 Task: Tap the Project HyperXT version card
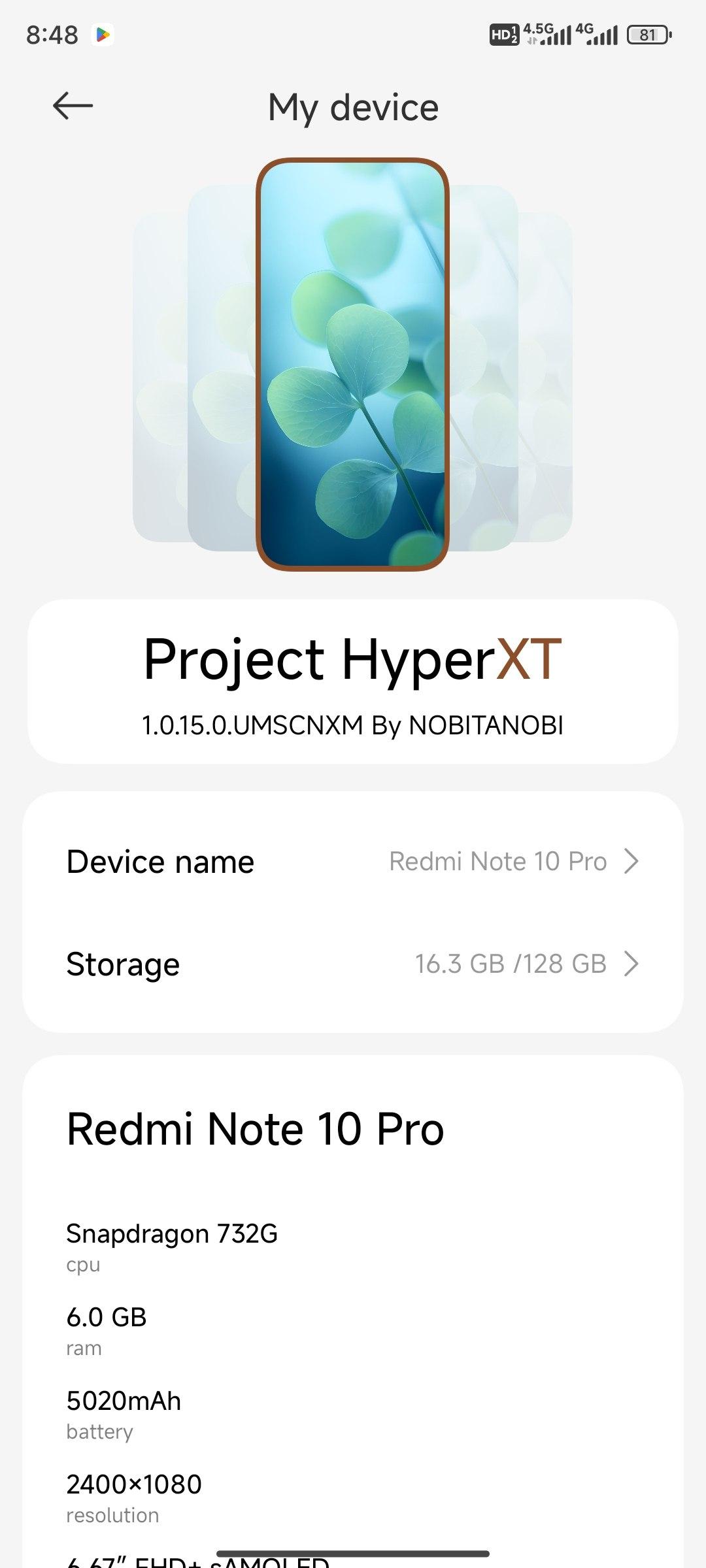tap(353, 681)
